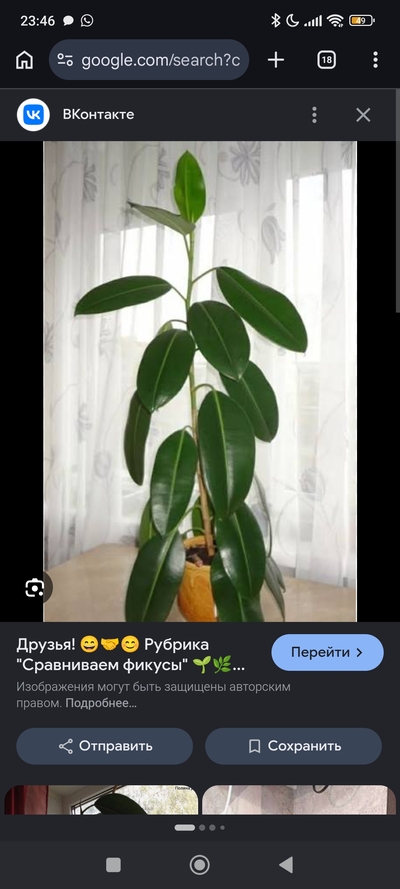Search this image with Google Lens

pos(35,588)
